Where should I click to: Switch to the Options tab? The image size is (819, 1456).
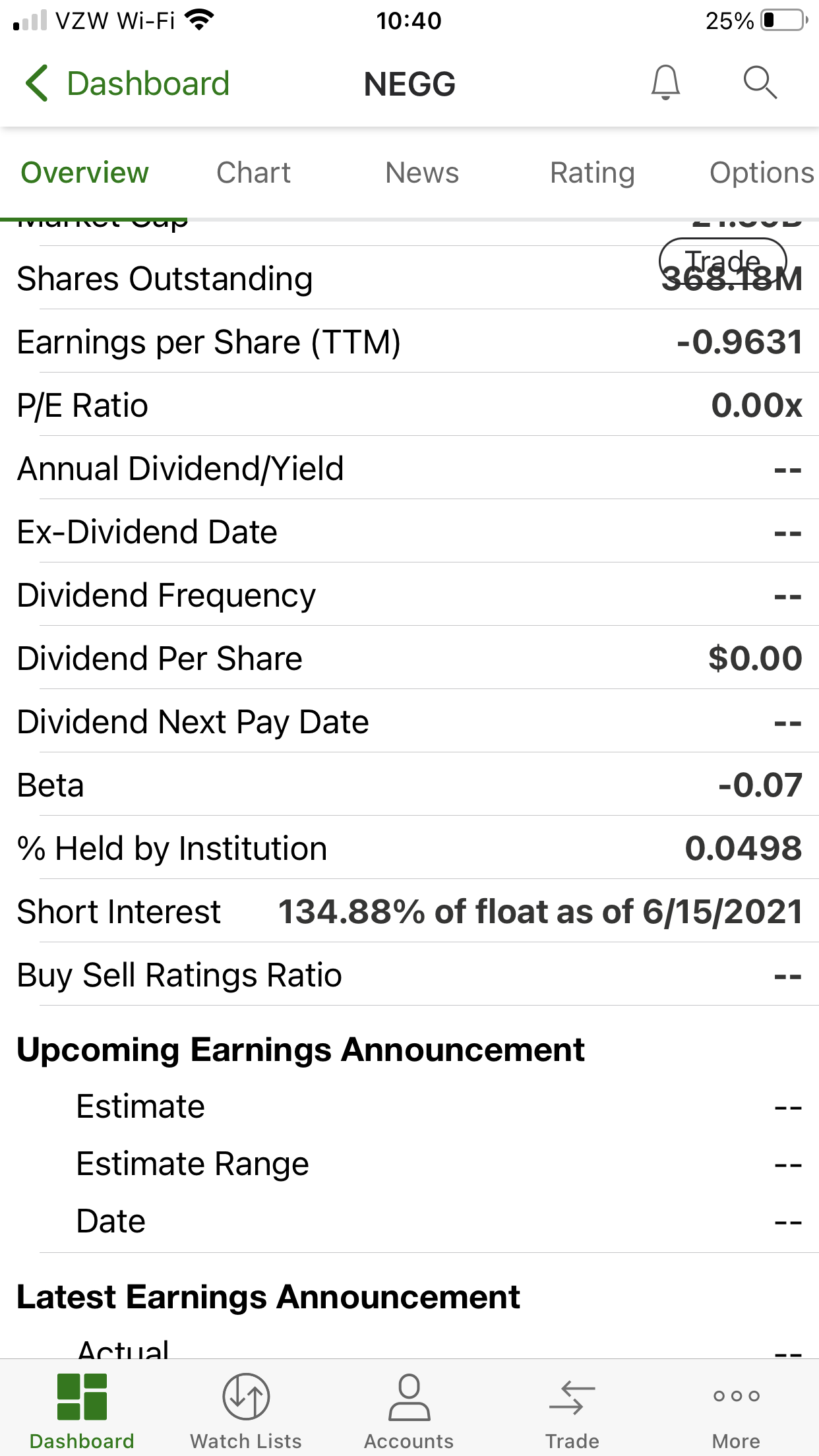point(762,173)
